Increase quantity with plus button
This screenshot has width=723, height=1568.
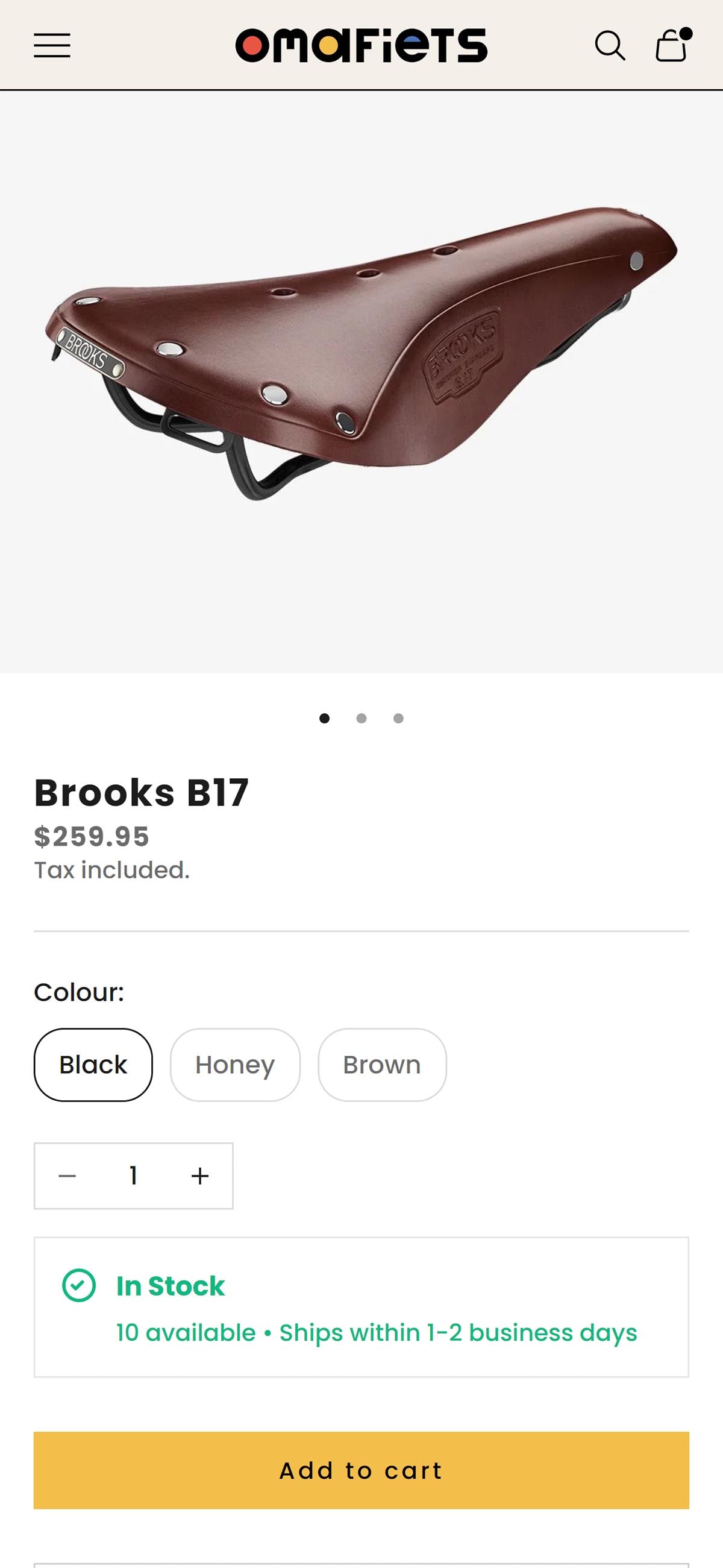point(199,1176)
